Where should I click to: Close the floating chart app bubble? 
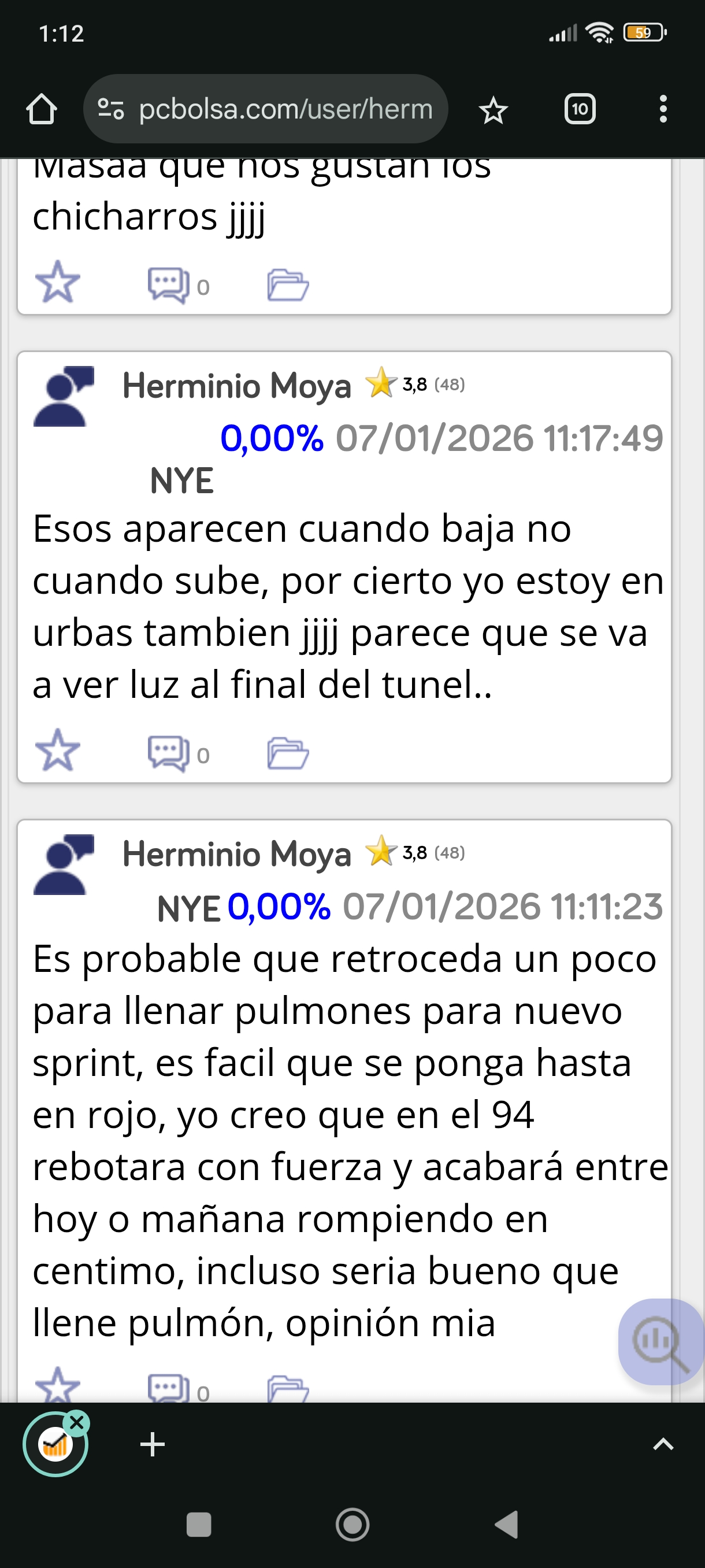(x=77, y=1422)
